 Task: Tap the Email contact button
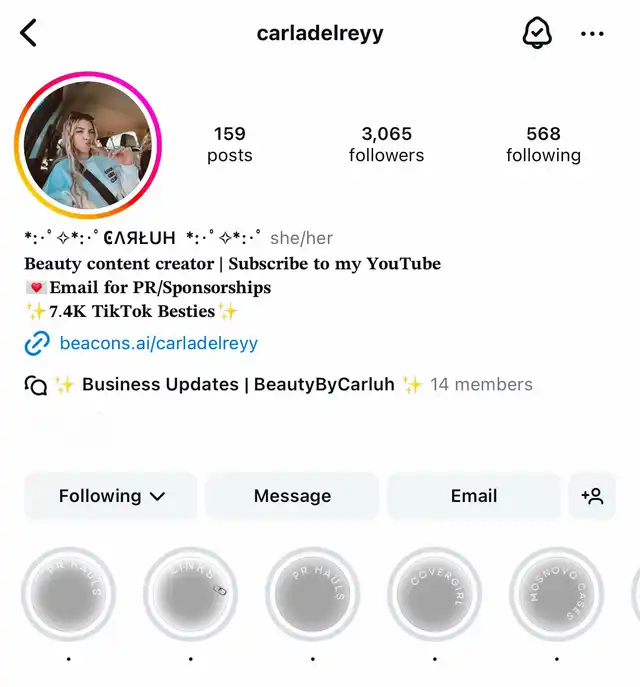[473, 496]
